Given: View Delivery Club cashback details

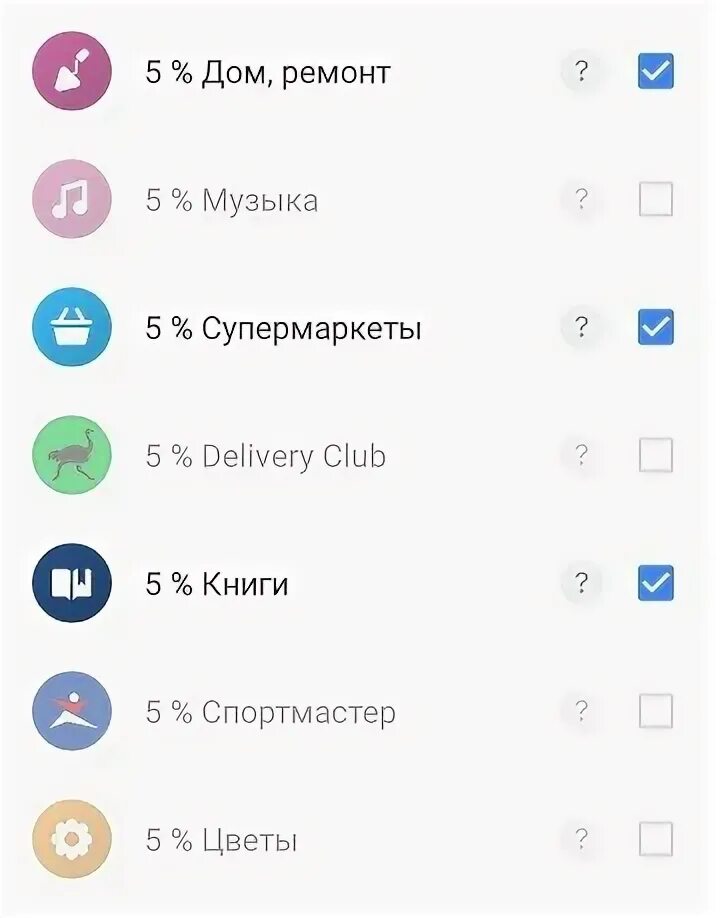Looking at the screenshot, I should point(582,456).
